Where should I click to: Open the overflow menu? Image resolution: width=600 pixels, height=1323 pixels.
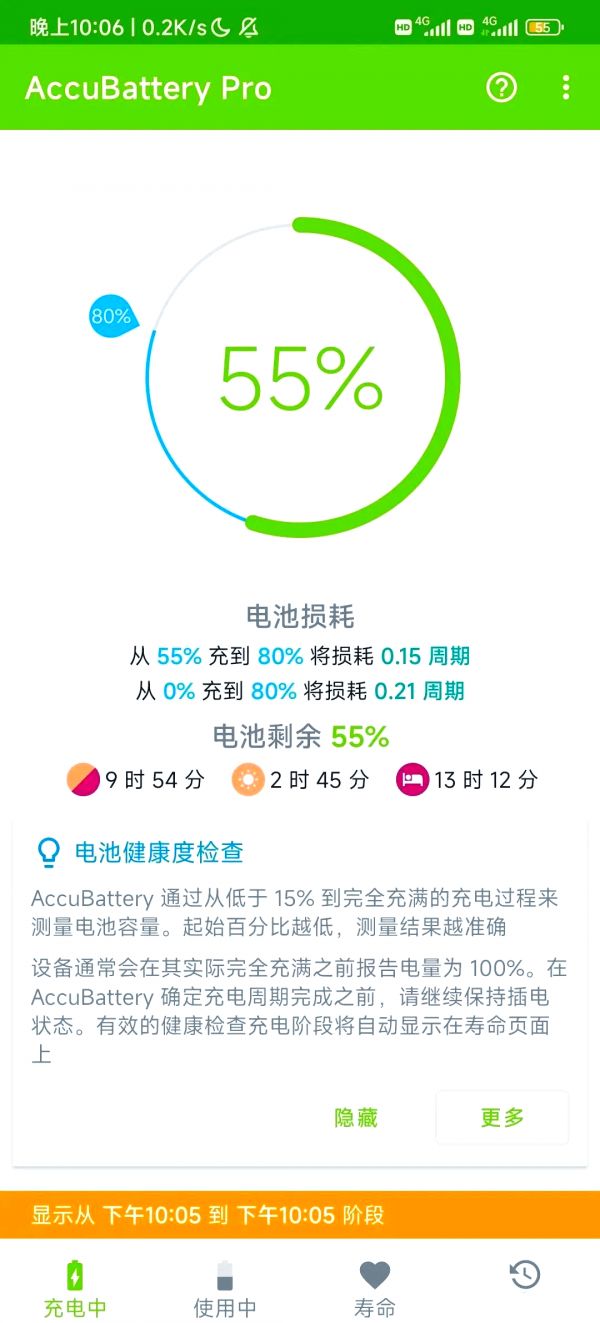[566, 88]
